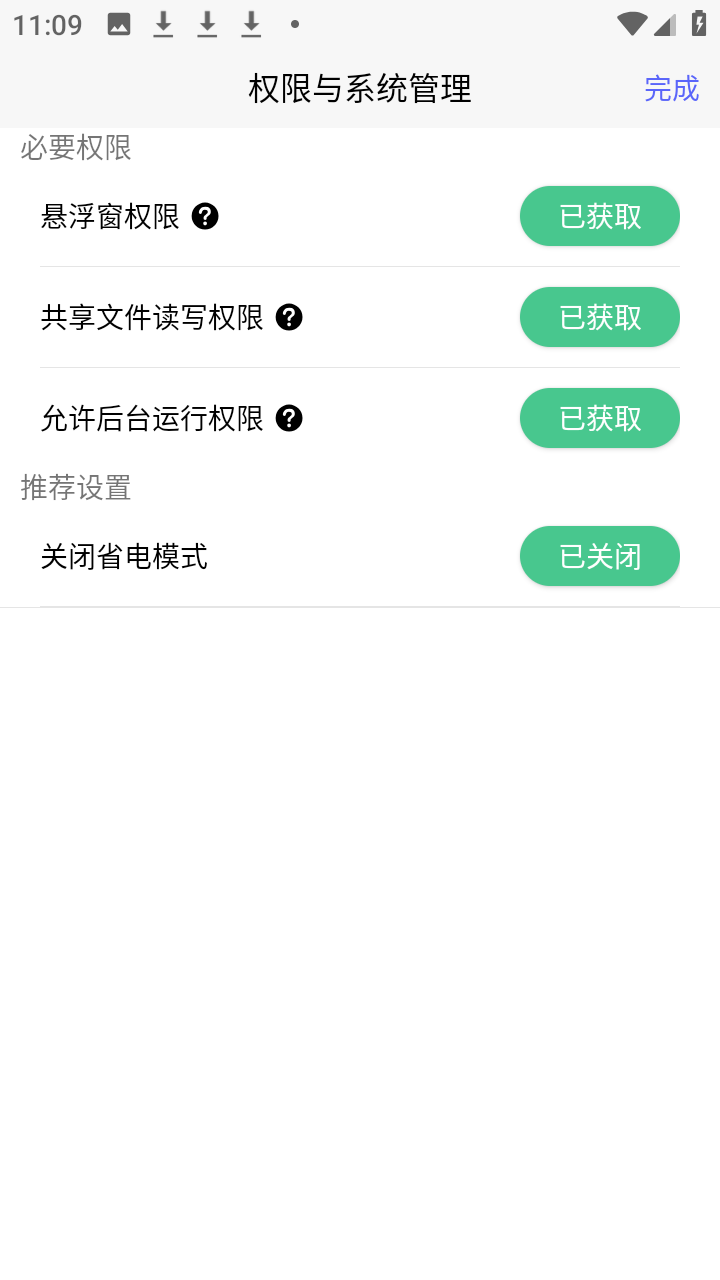Viewport: 720px width, 1280px height.
Task: View help info for 允许后台运行权限
Action: click(x=289, y=418)
